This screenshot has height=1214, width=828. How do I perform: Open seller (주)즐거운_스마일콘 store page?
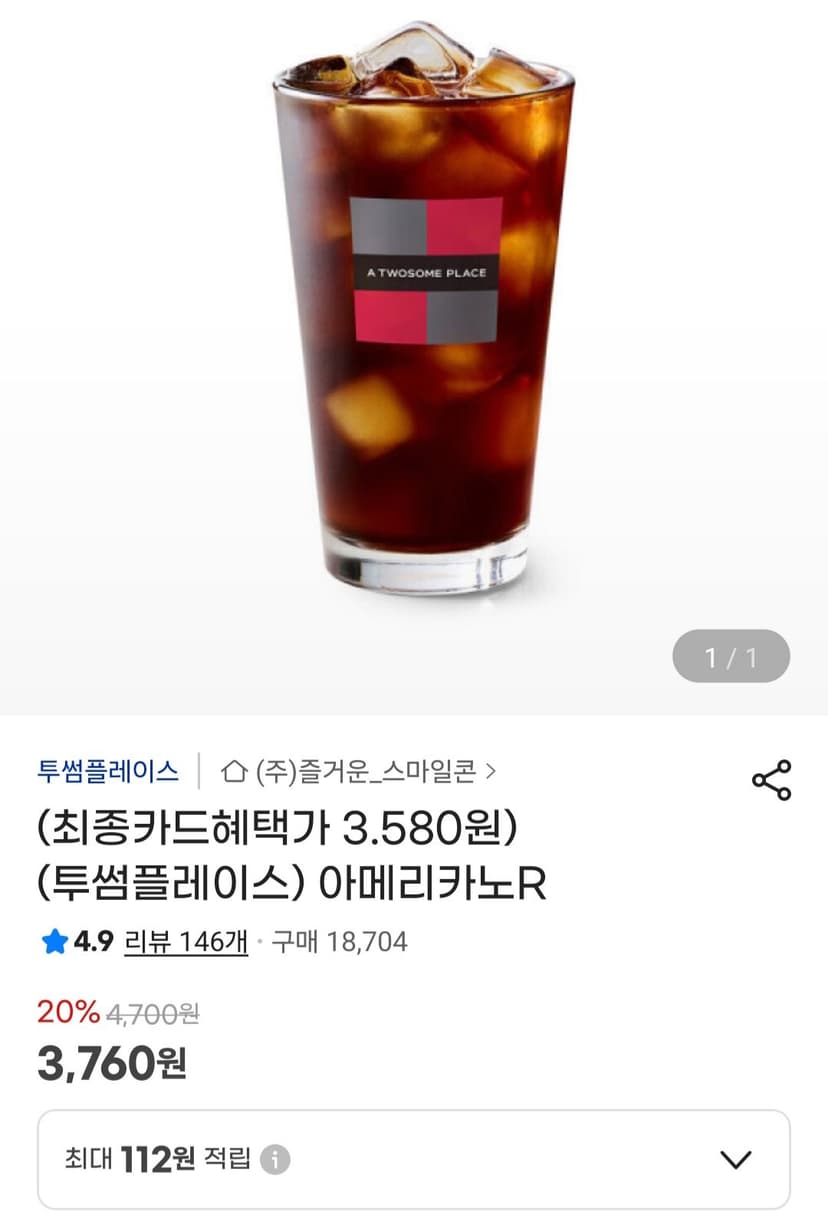[359, 771]
